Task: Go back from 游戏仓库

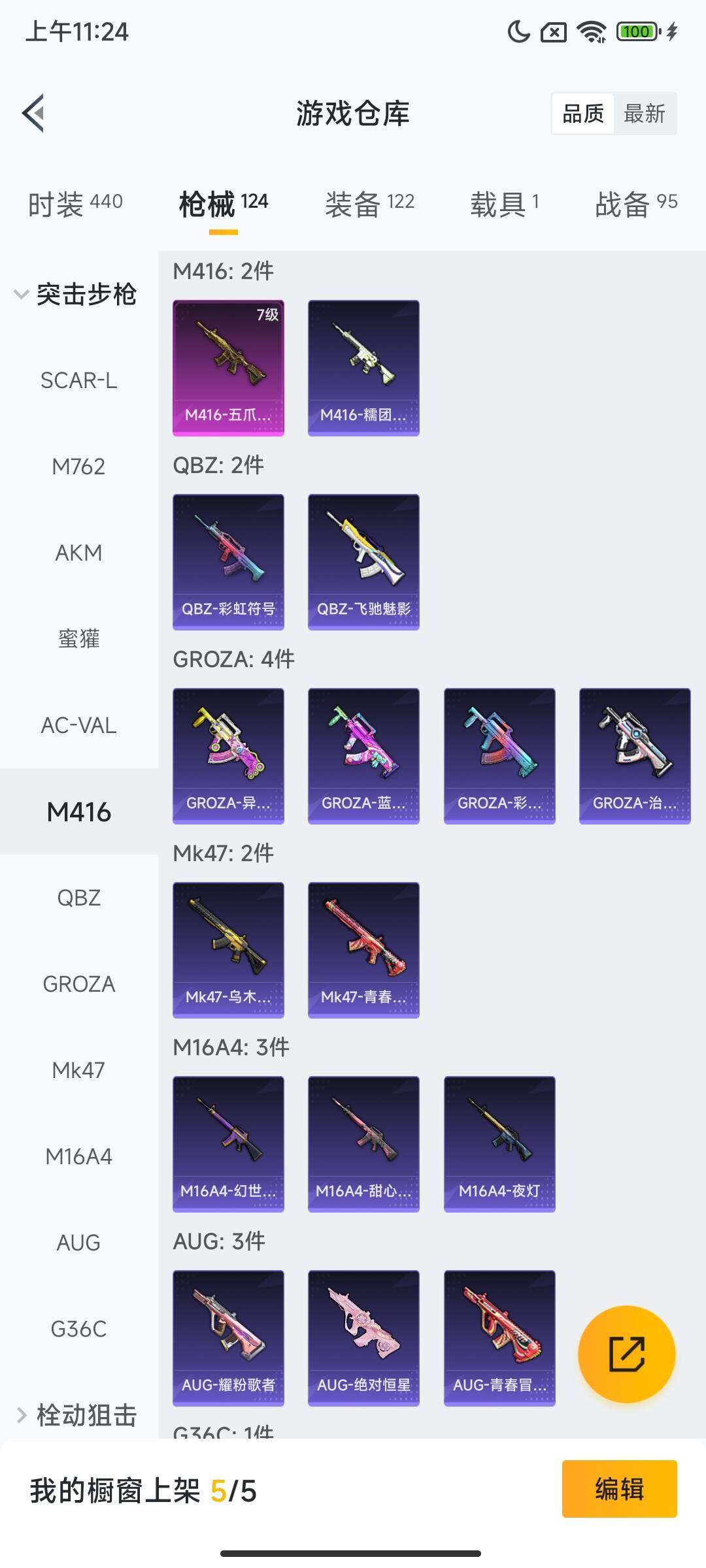Action: click(x=34, y=113)
